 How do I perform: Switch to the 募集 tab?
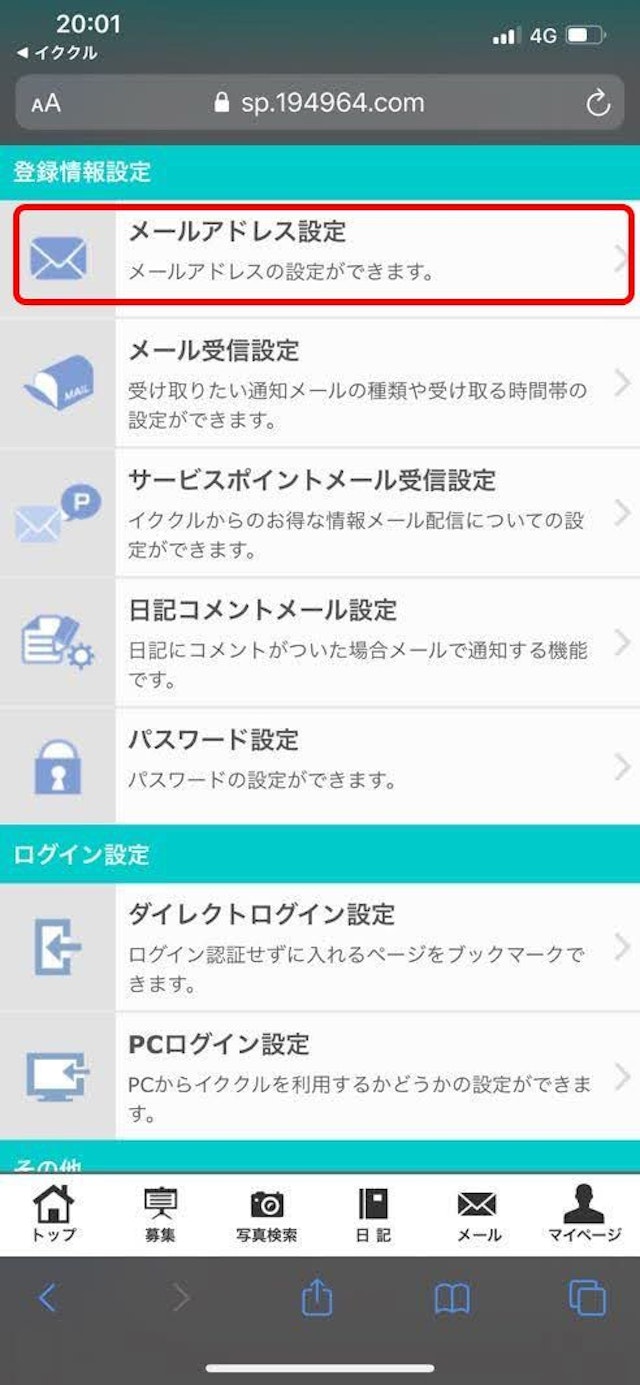pos(160,1213)
